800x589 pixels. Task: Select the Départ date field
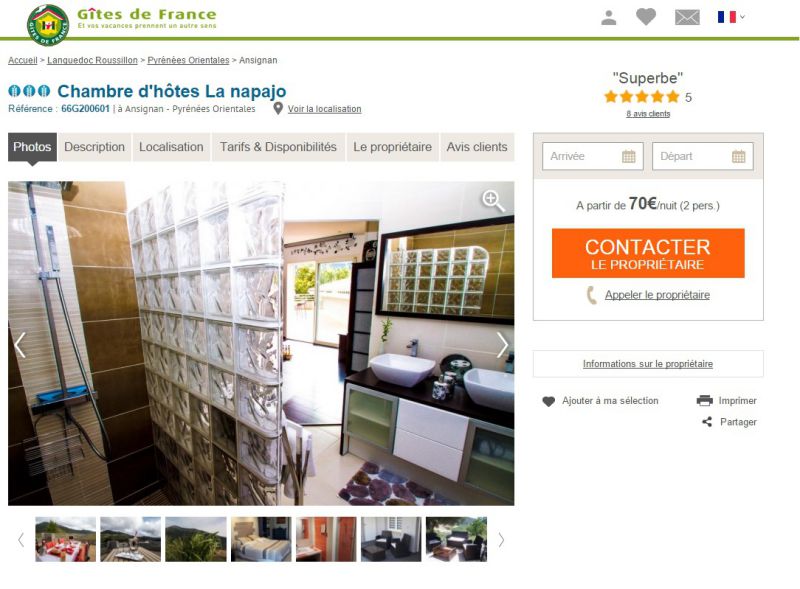(702, 156)
